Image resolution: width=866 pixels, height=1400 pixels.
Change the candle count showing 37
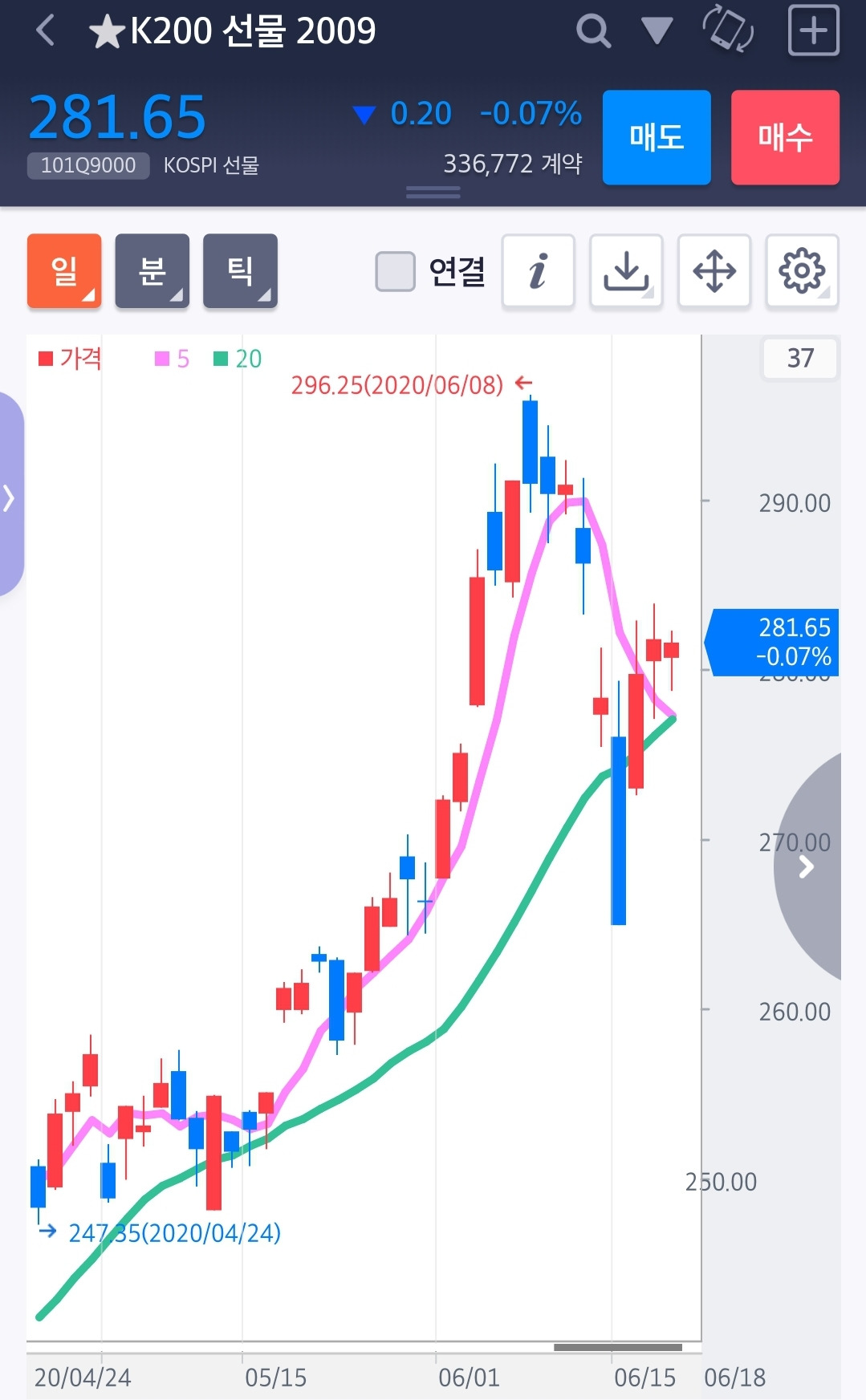[799, 358]
